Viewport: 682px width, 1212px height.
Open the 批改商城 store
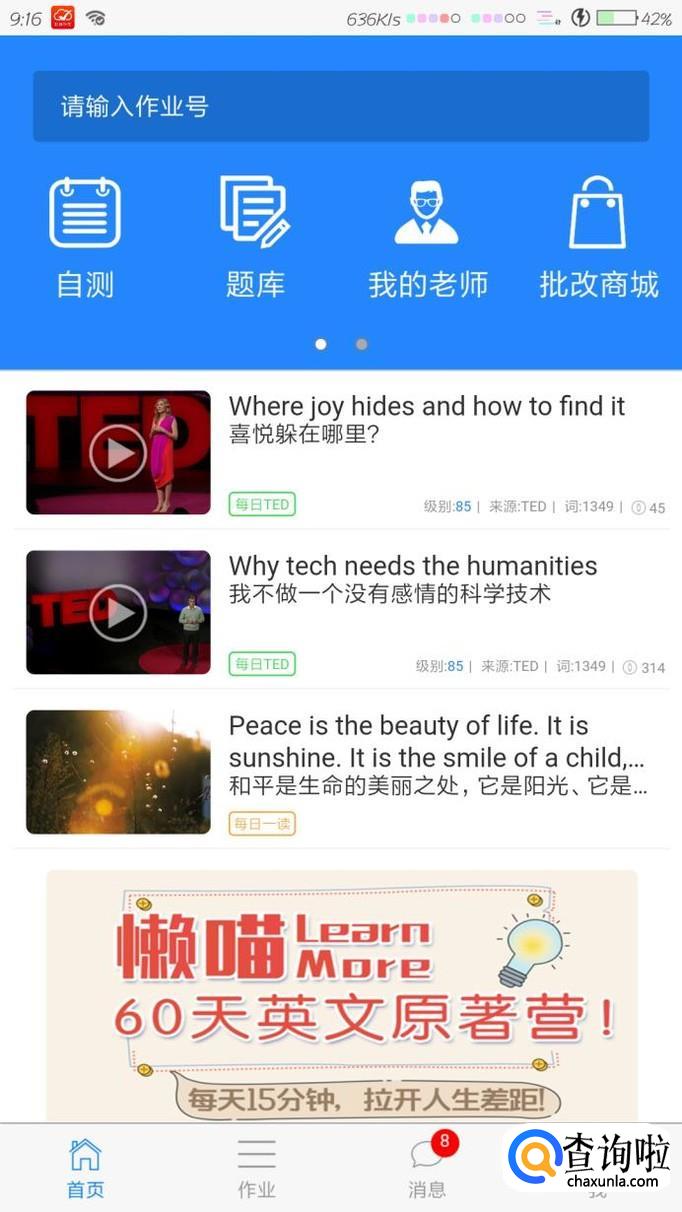[598, 238]
